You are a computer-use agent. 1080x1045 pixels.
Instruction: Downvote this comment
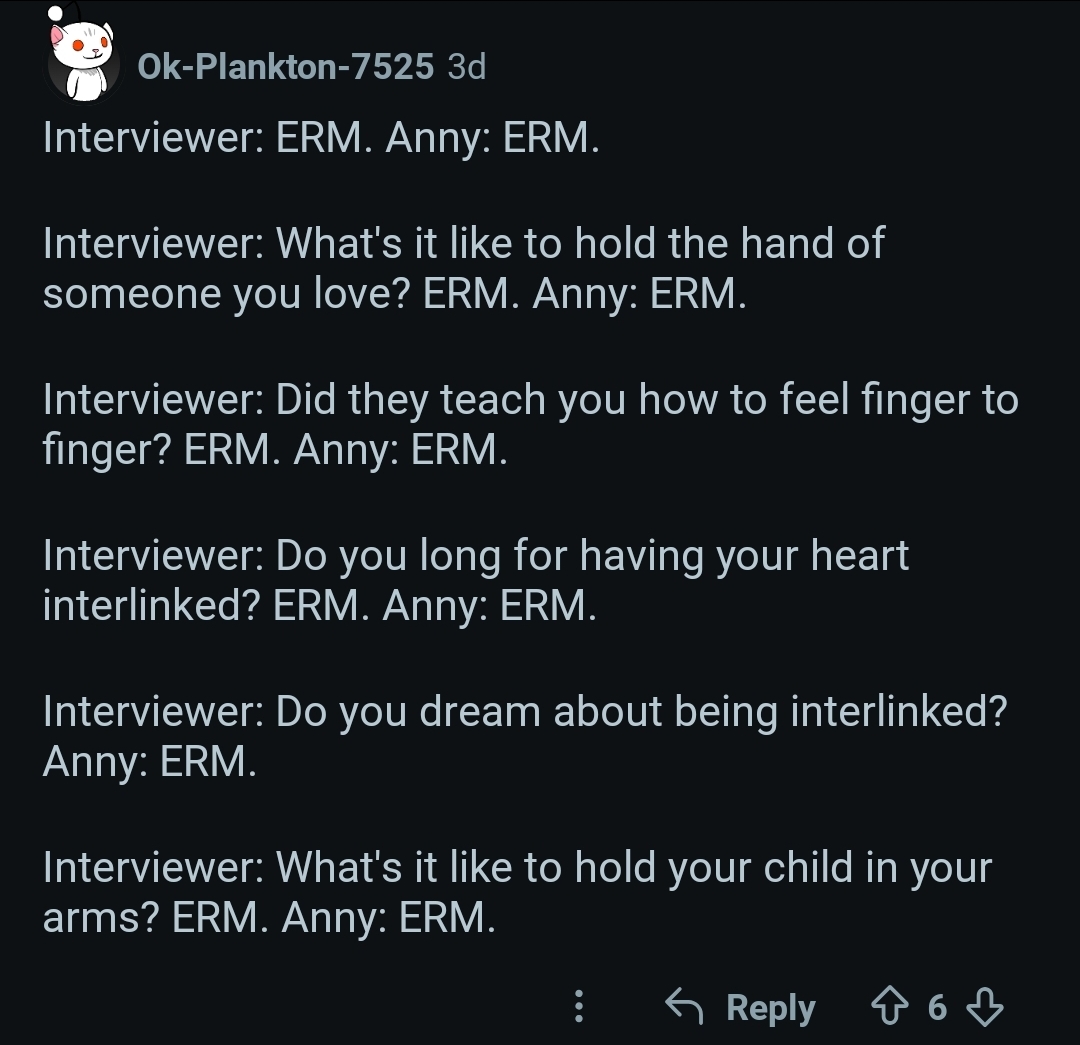[986, 1007]
